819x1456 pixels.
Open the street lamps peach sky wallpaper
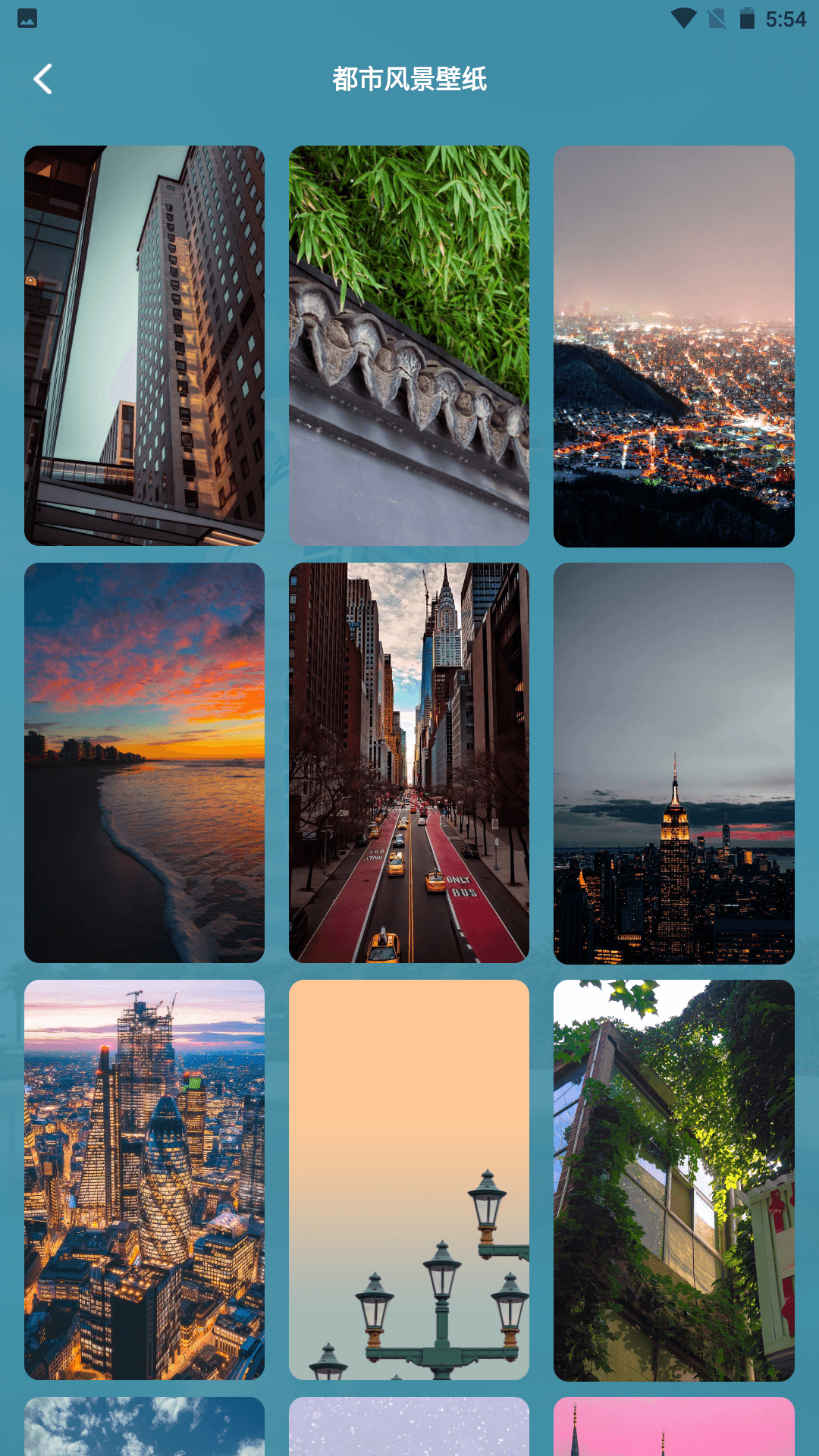coord(409,1179)
